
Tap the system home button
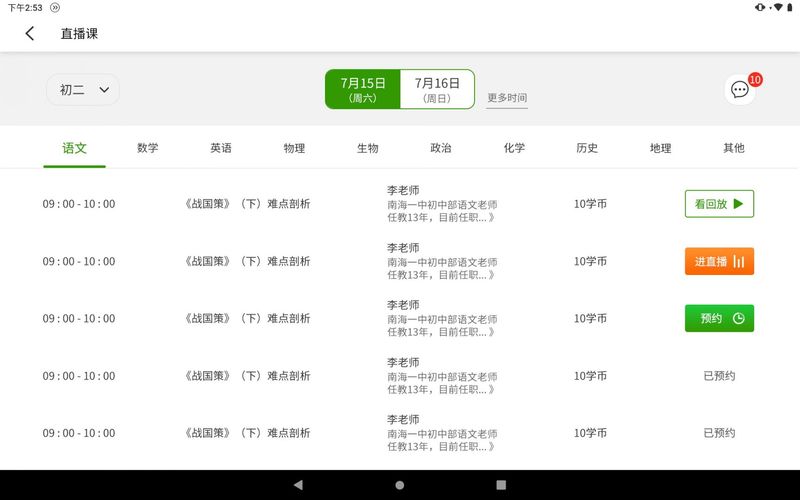coord(400,485)
